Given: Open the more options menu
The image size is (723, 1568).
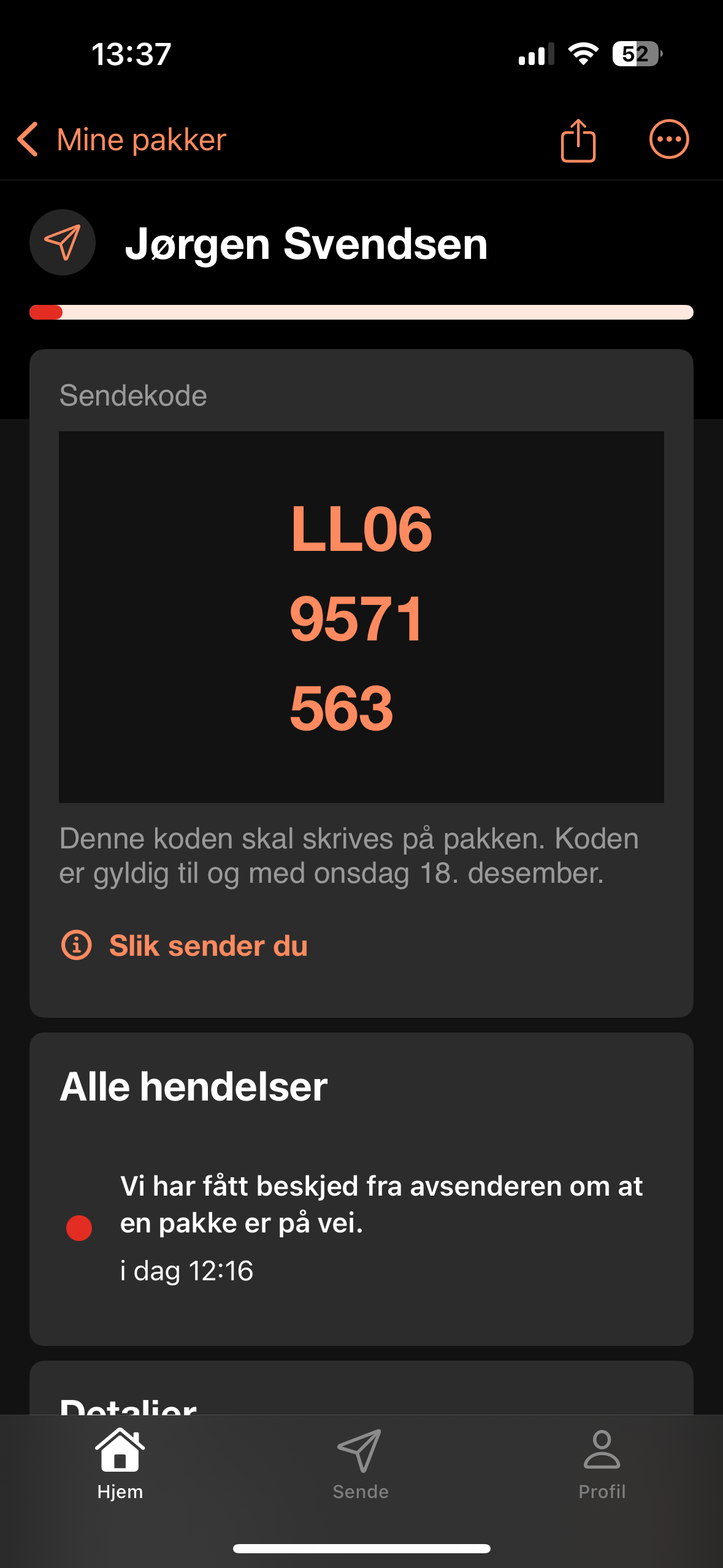Looking at the screenshot, I should pyautogui.click(x=668, y=139).
